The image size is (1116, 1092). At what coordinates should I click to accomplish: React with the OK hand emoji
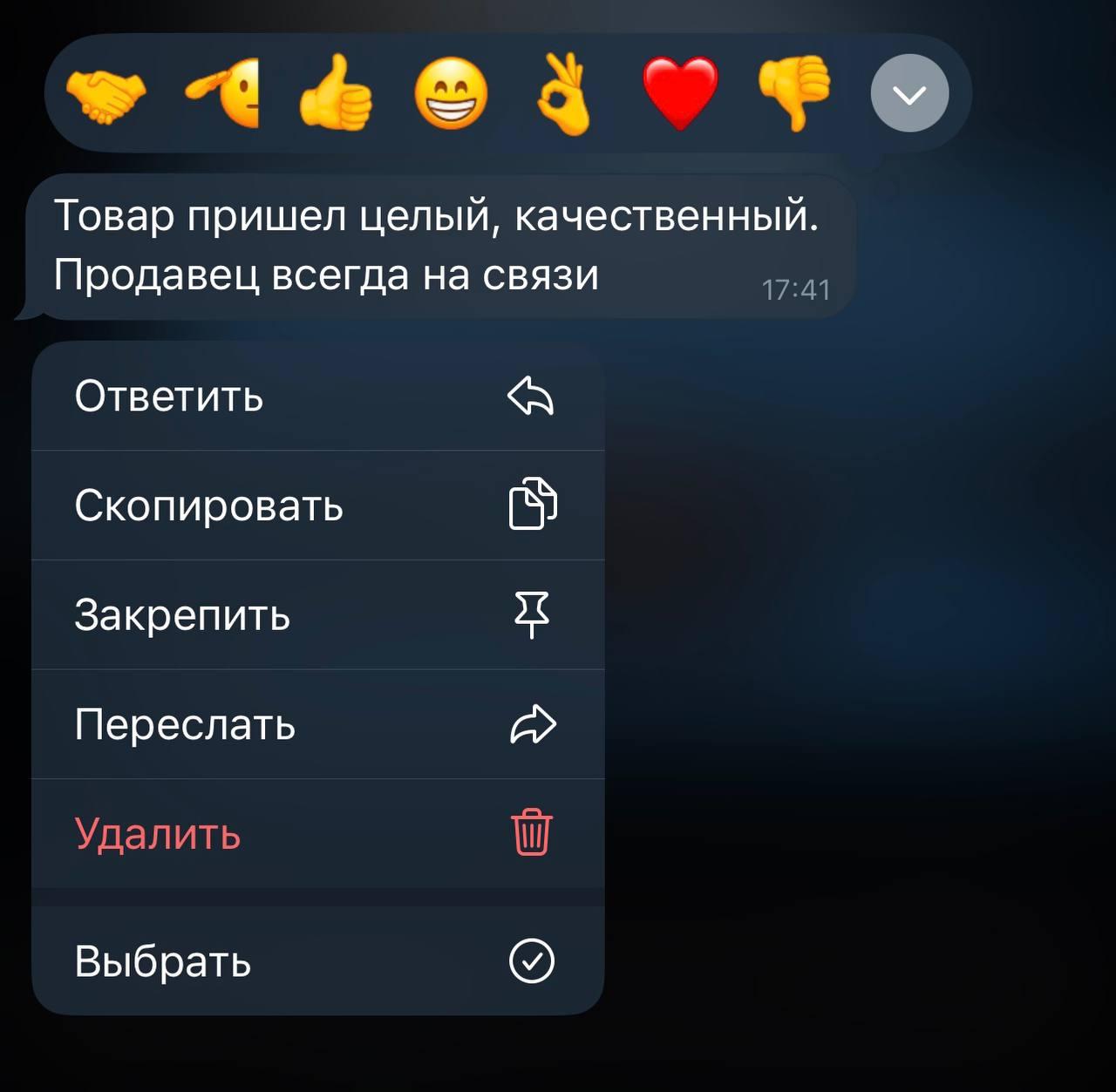[x=564, y=94]
